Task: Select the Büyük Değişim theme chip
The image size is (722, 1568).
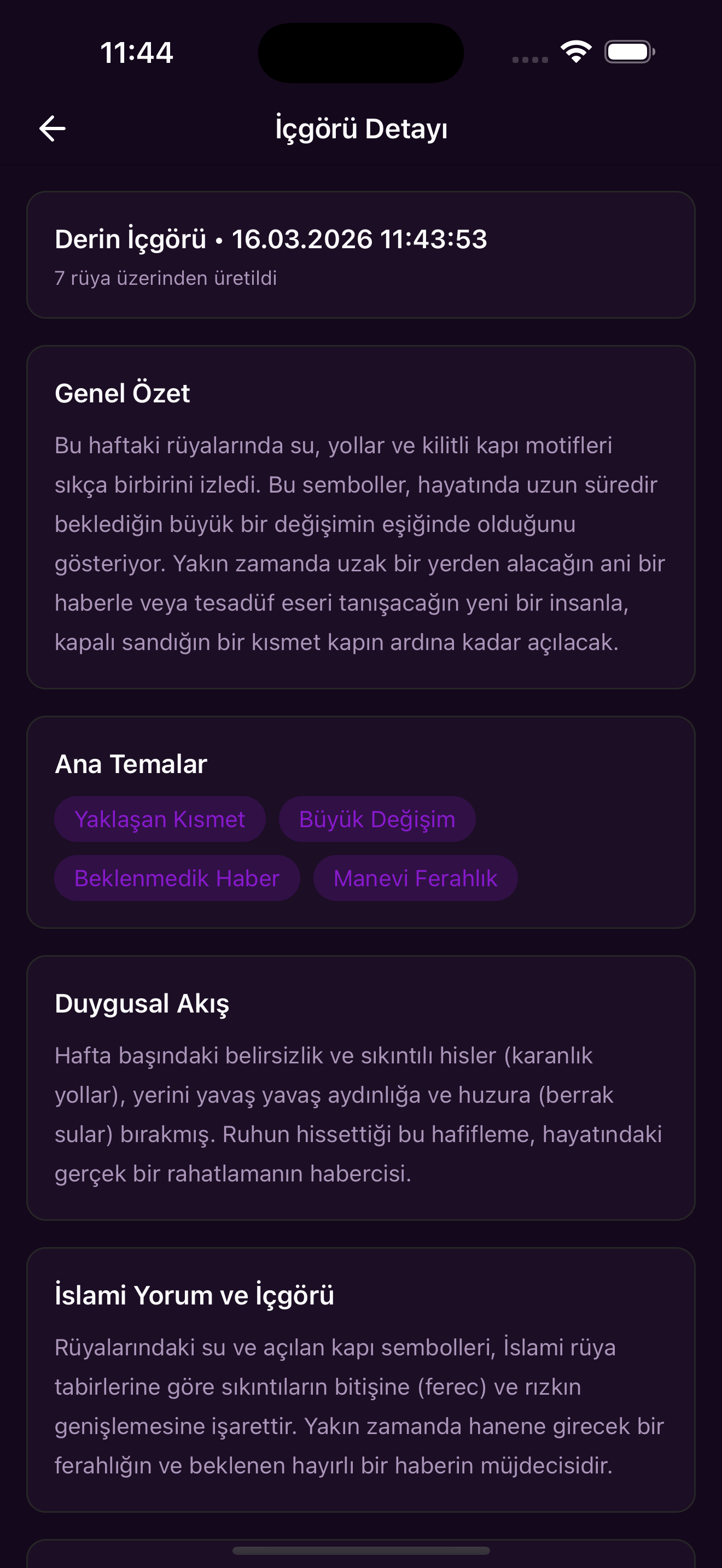Action: pyautogui.click(x=377, y=818)
